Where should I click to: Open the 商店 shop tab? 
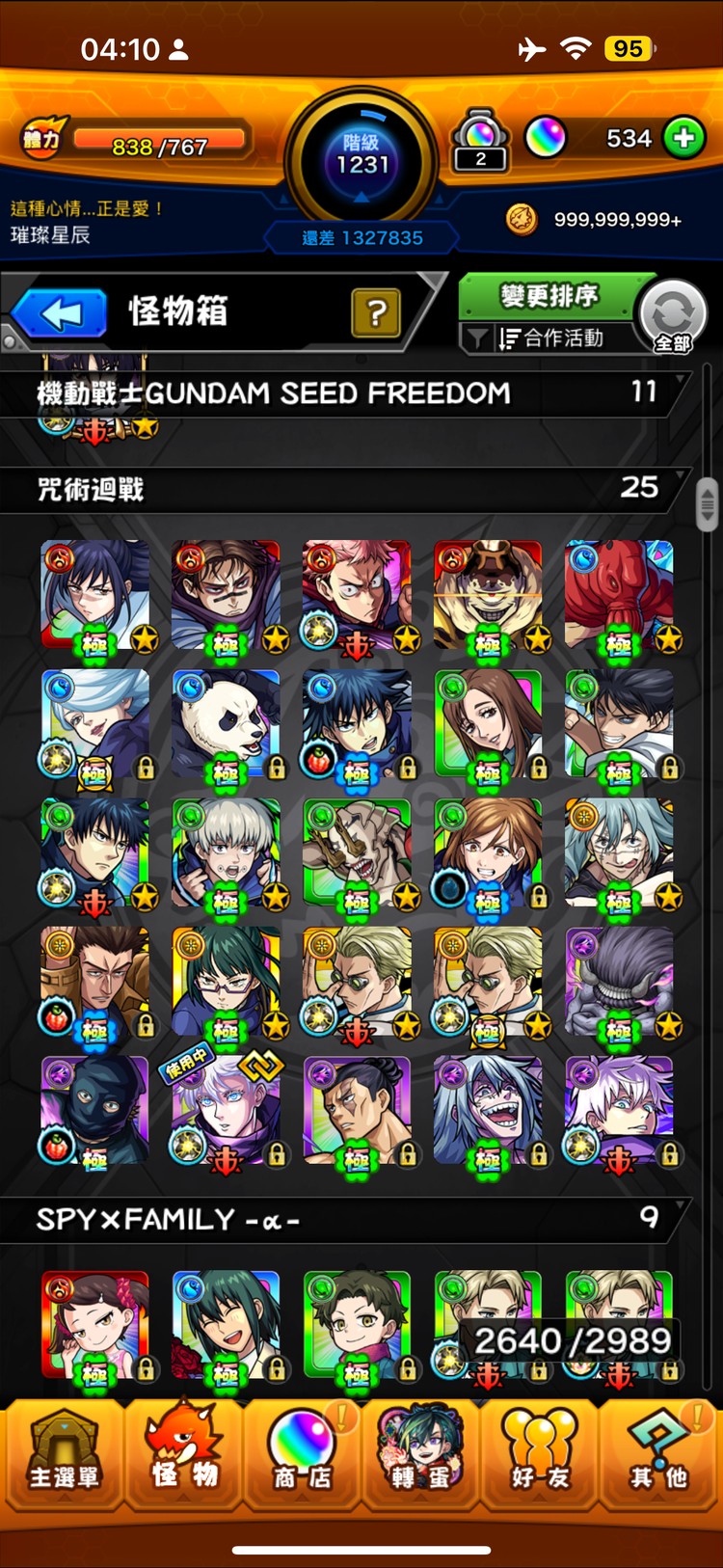303,1456
